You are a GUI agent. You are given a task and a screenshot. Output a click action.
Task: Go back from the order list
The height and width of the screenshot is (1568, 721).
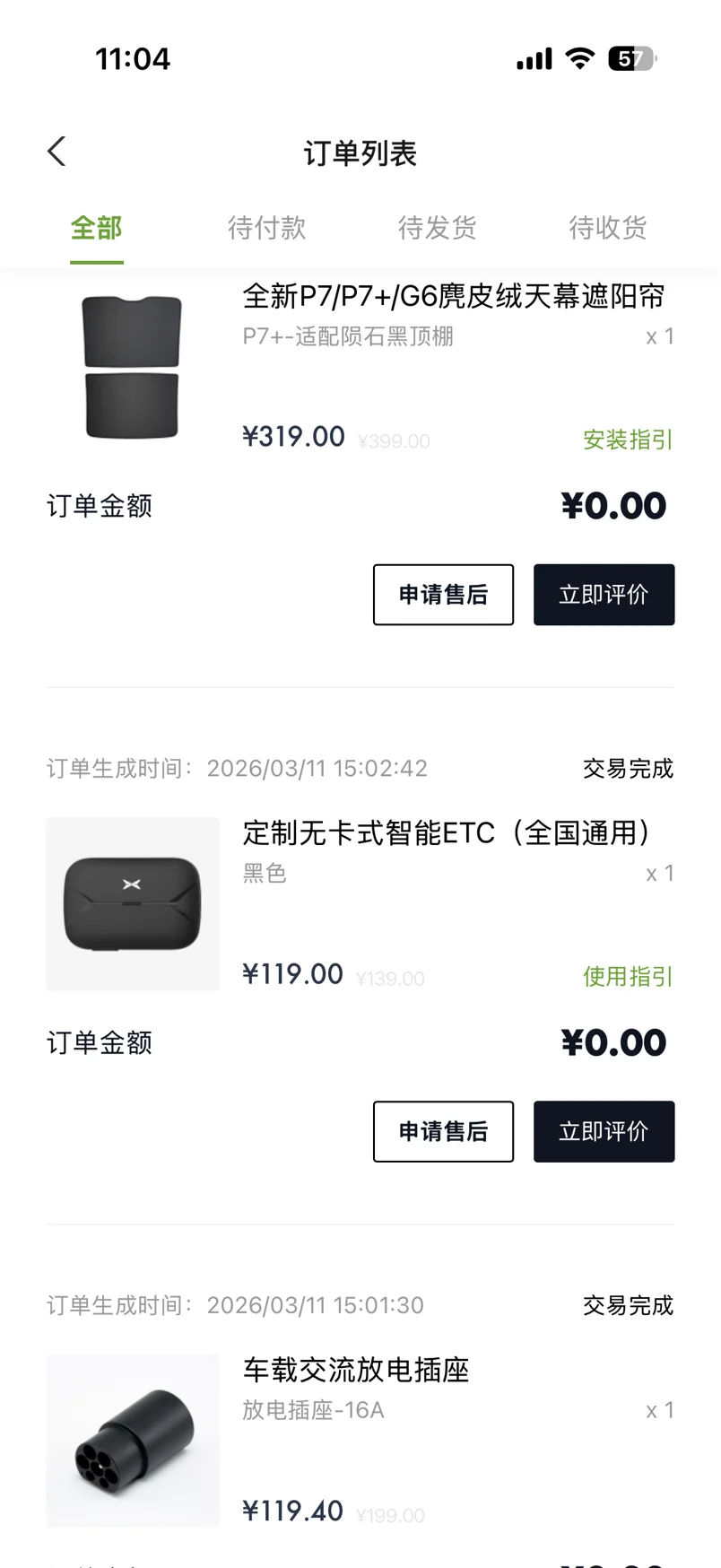coord(57,152)
